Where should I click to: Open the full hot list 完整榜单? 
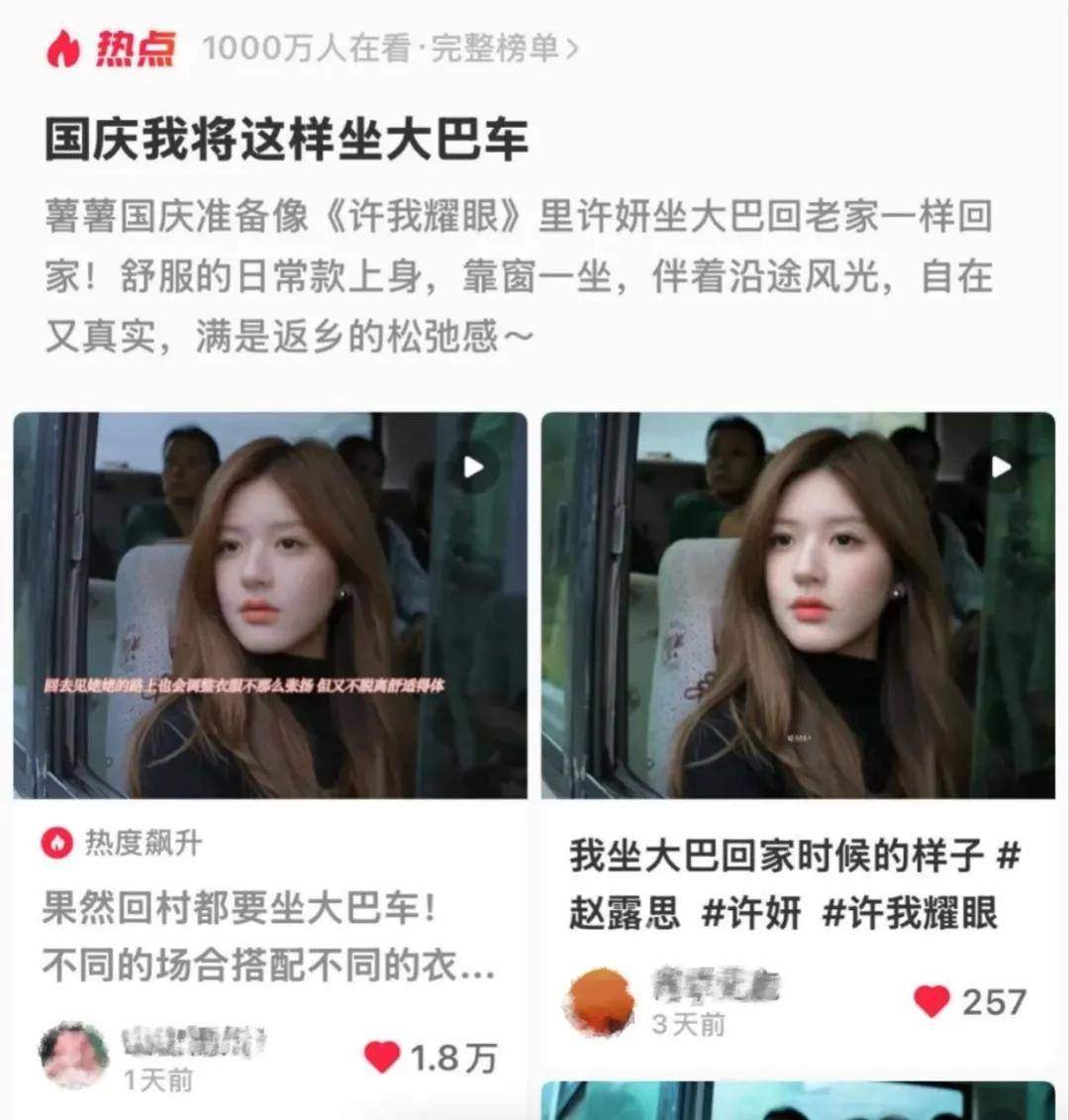pos(503,49)
